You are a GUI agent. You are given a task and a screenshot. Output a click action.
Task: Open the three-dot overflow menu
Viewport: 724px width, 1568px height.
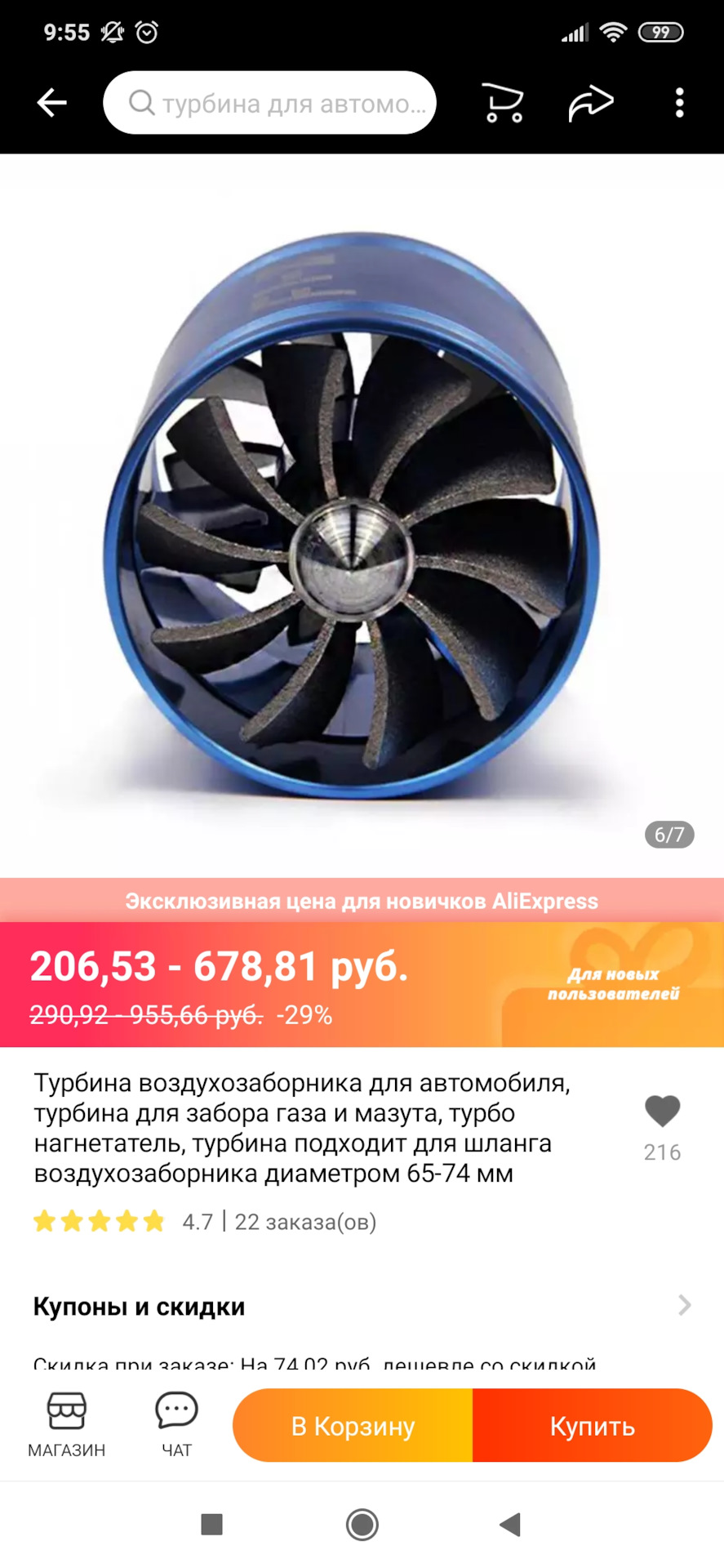click(x=680, y=102)
